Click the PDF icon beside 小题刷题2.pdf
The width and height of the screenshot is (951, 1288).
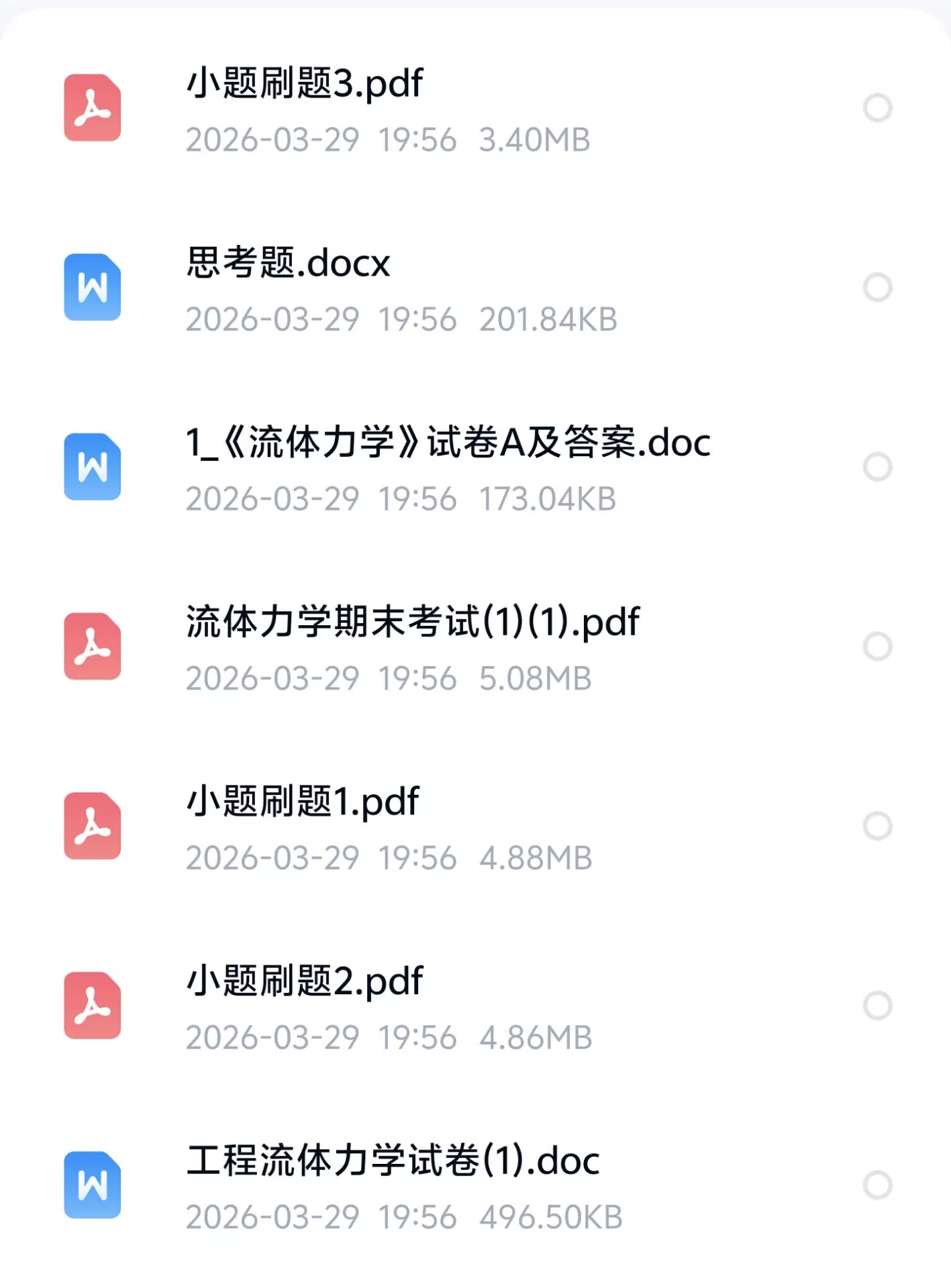(x=92, y=1006)
